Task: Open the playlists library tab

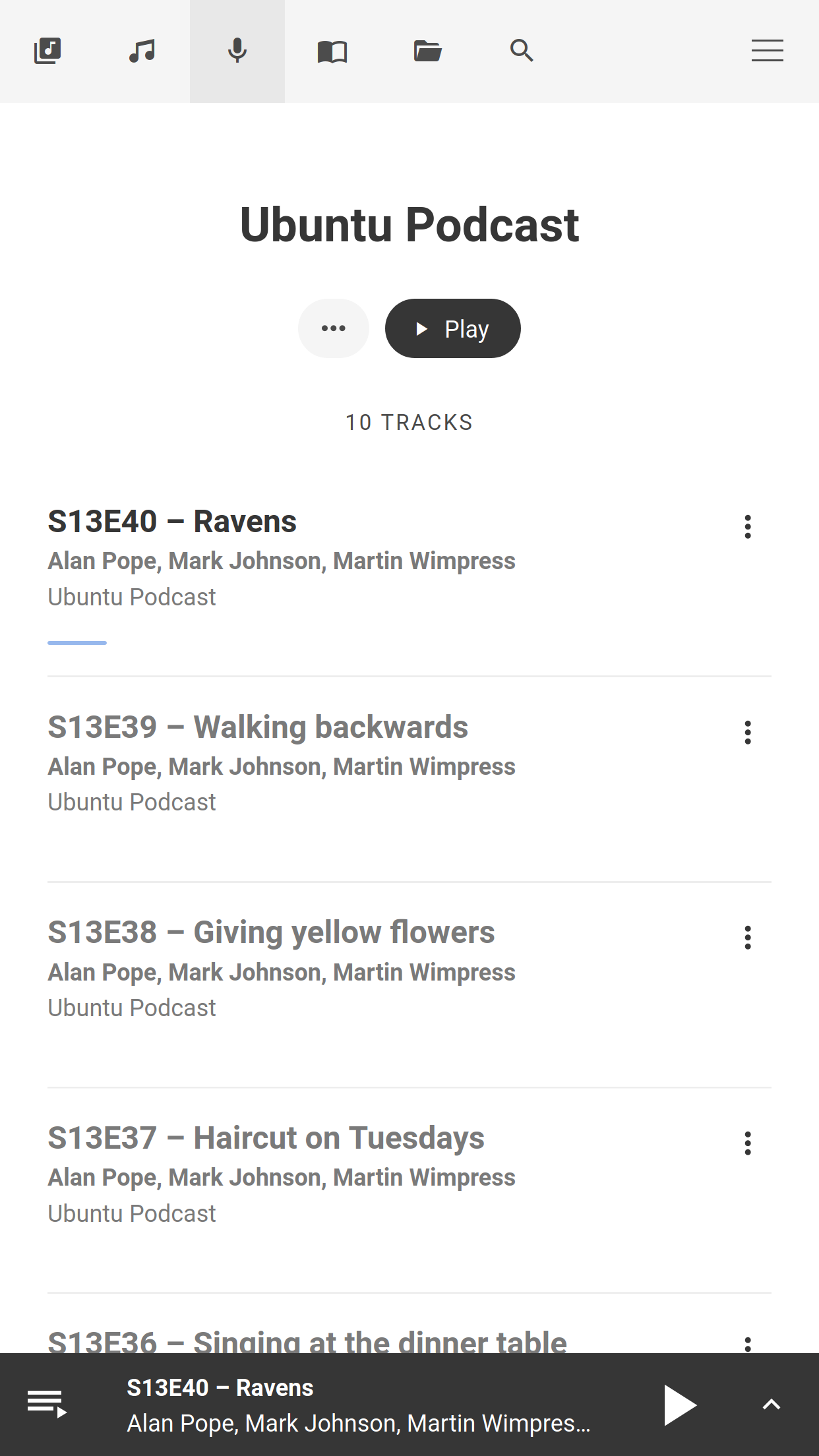Action: tap(47, 51)
